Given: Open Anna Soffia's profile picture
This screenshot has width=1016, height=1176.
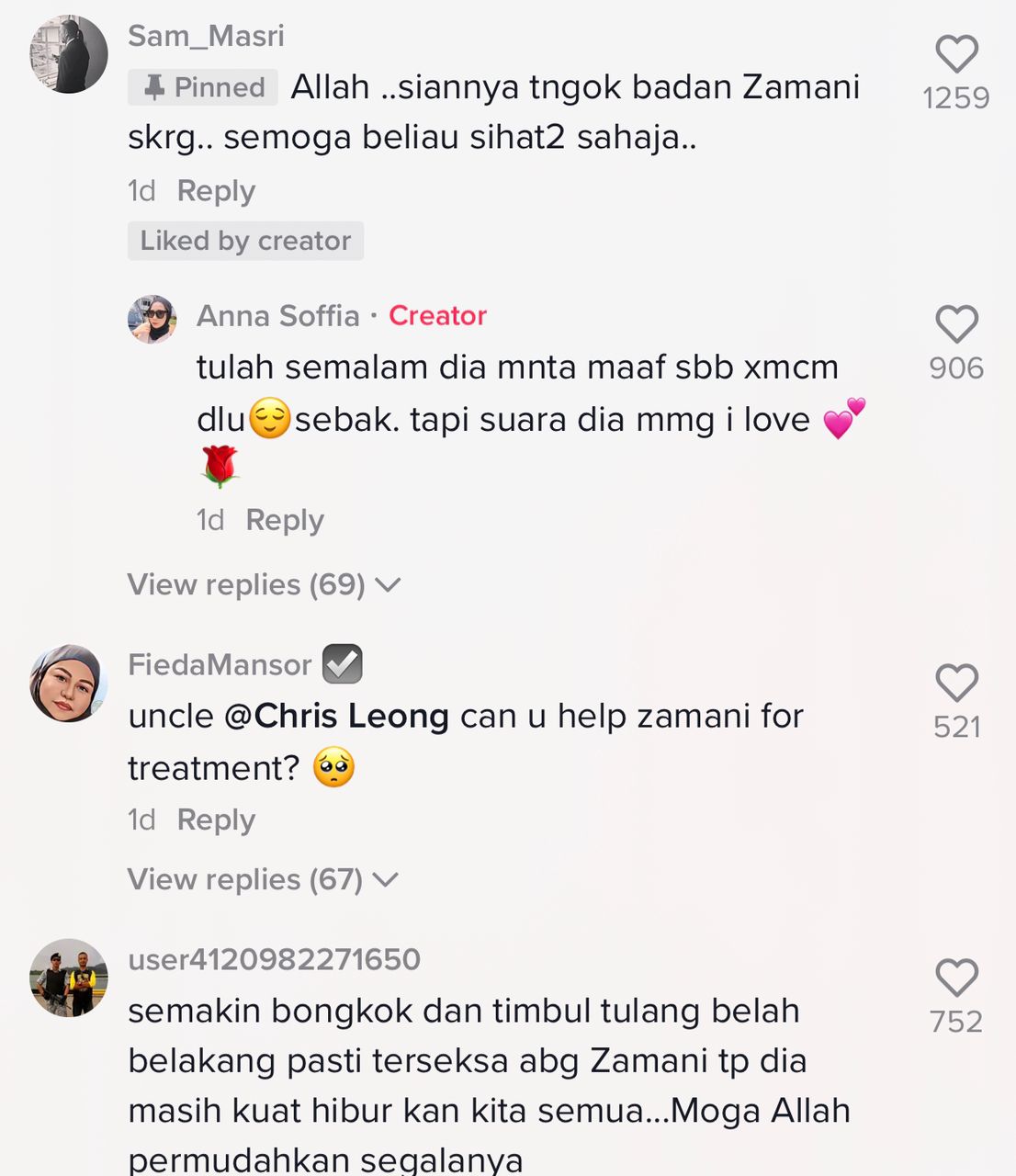Looking at the screenshot, I should 152,319.
